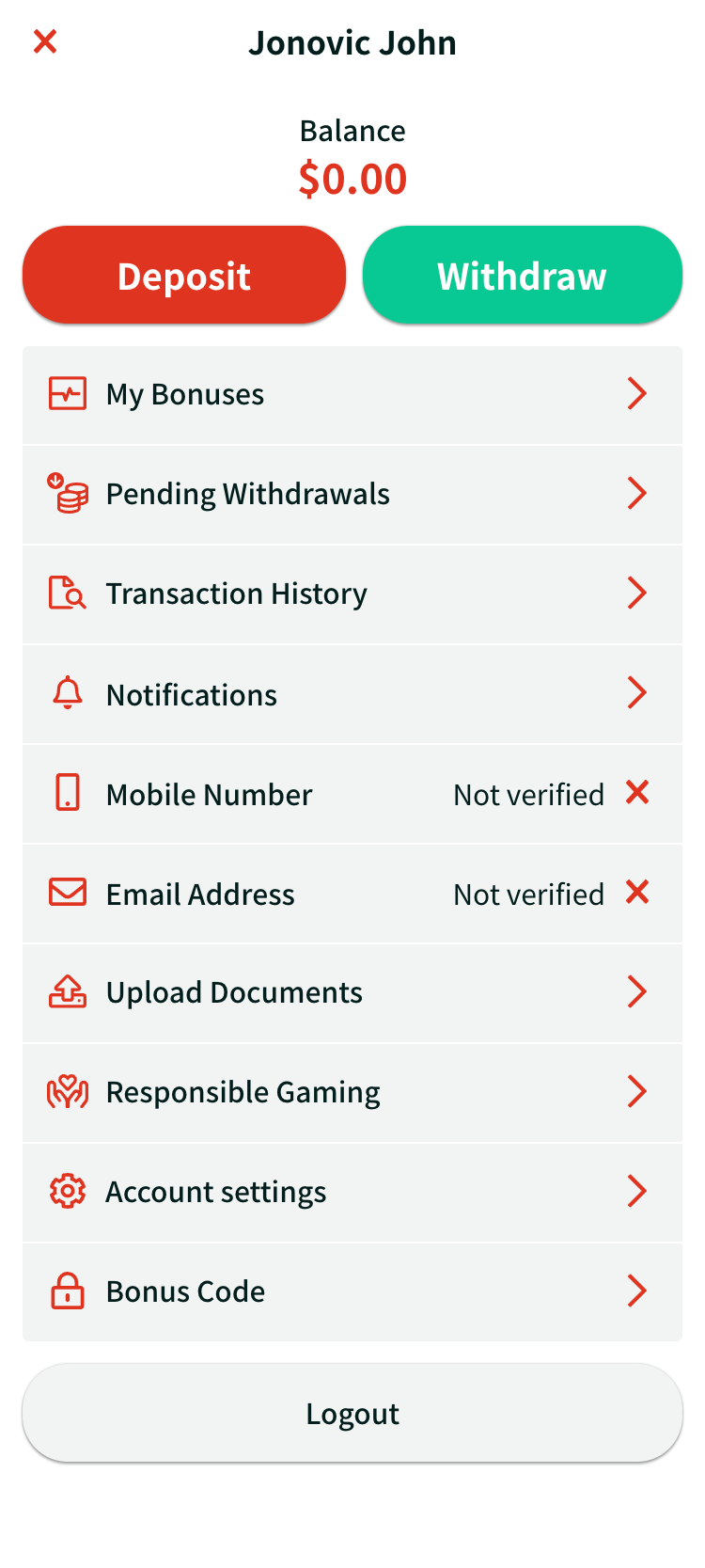Go to Account settings
The width and height of the screenshot is (705, 1568).
point(352,1193)
